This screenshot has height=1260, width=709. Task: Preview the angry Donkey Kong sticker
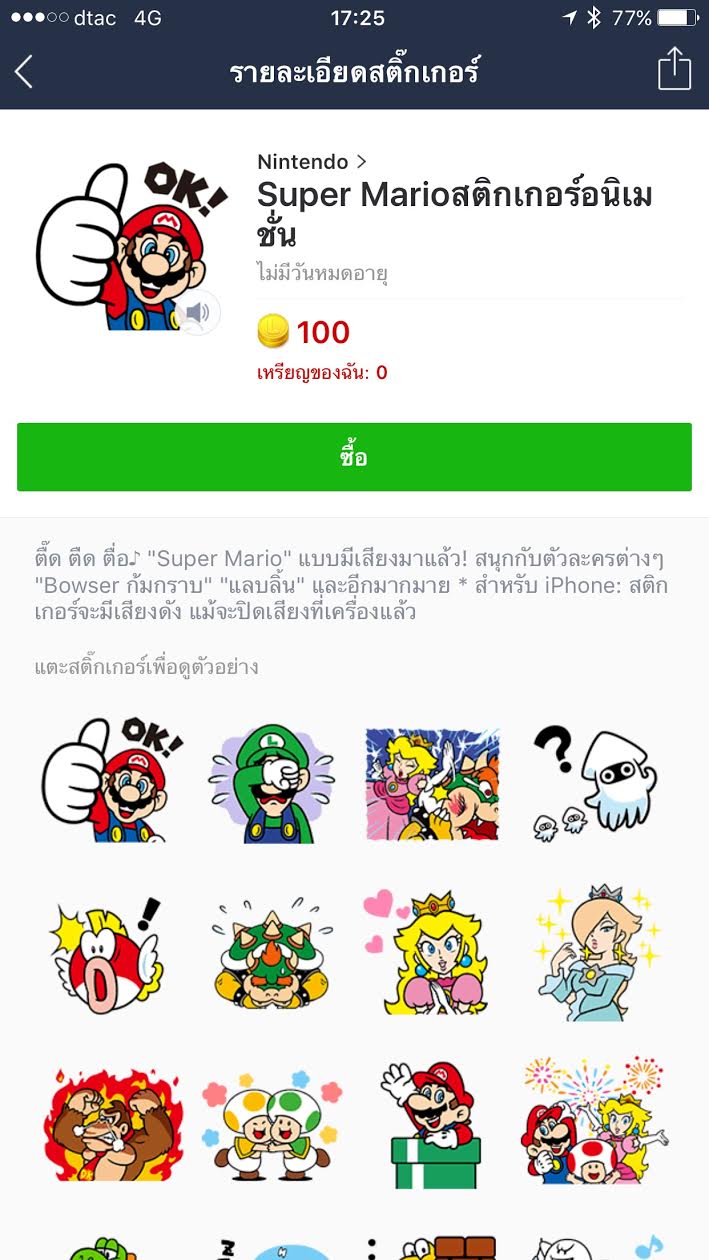click(x=112, y=1125)
